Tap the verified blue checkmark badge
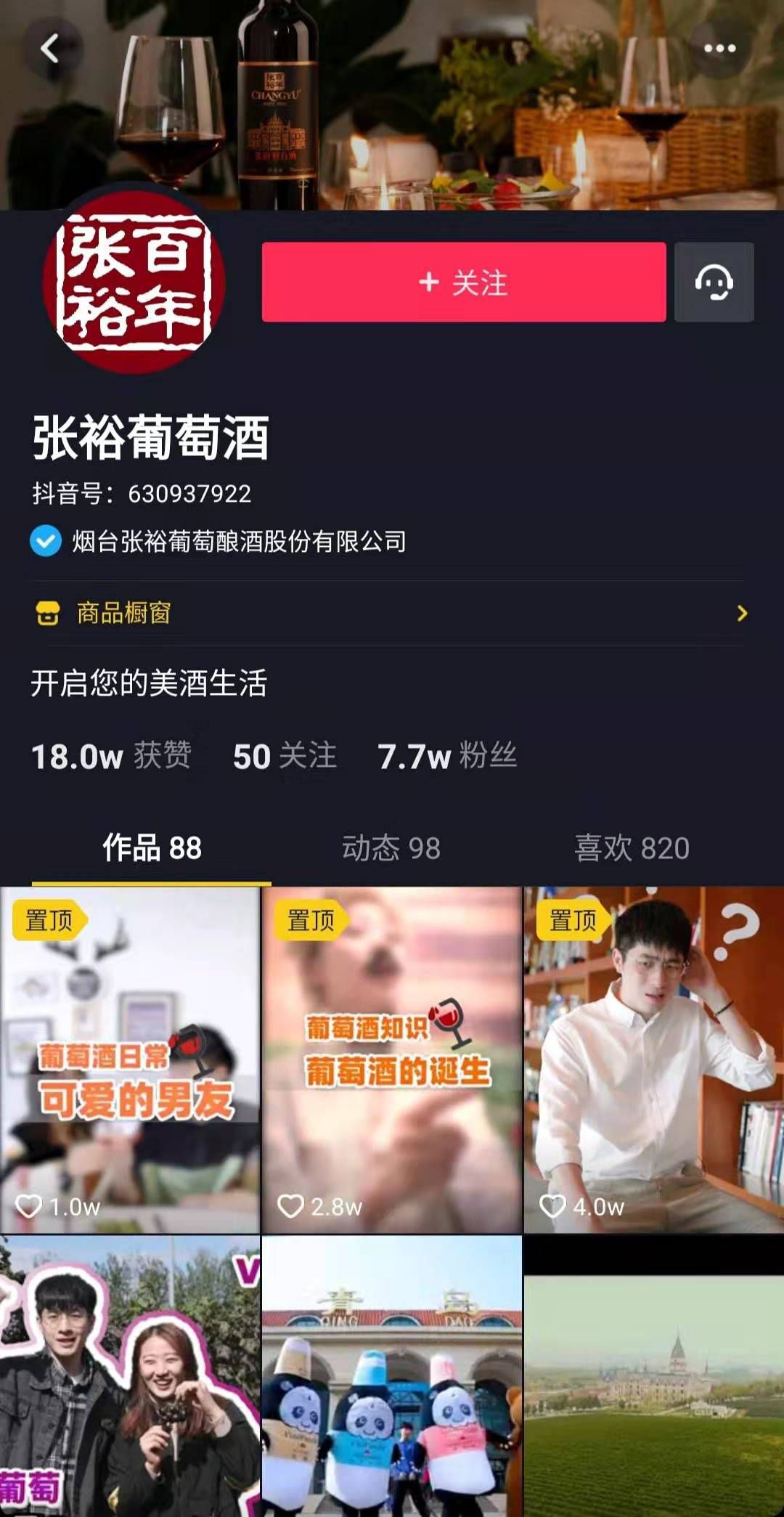Screen dimensions: 784x1517 click(46, 540)
